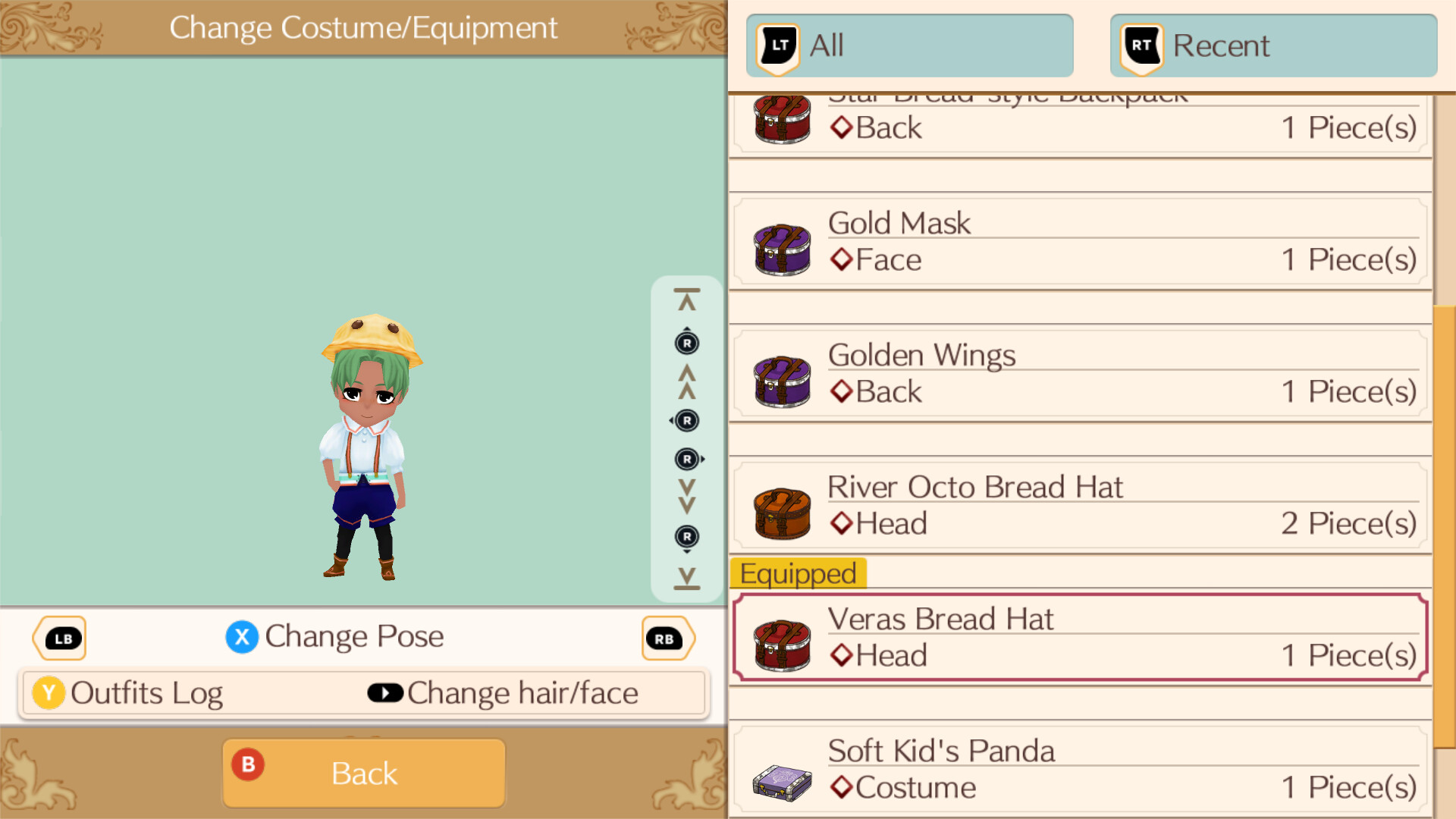Open Change hair/face
Image resolution: width=1456 pixels, height=819 pixels.
pyautogui.click(x=504, y=693)
